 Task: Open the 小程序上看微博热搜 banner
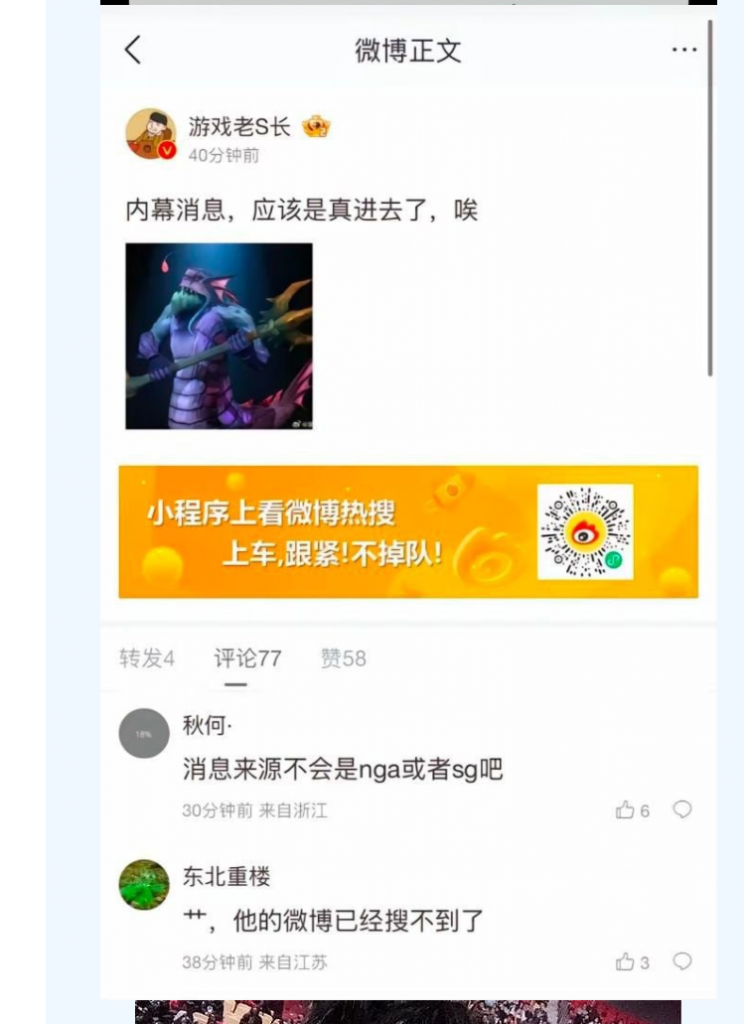pos(408,531)
